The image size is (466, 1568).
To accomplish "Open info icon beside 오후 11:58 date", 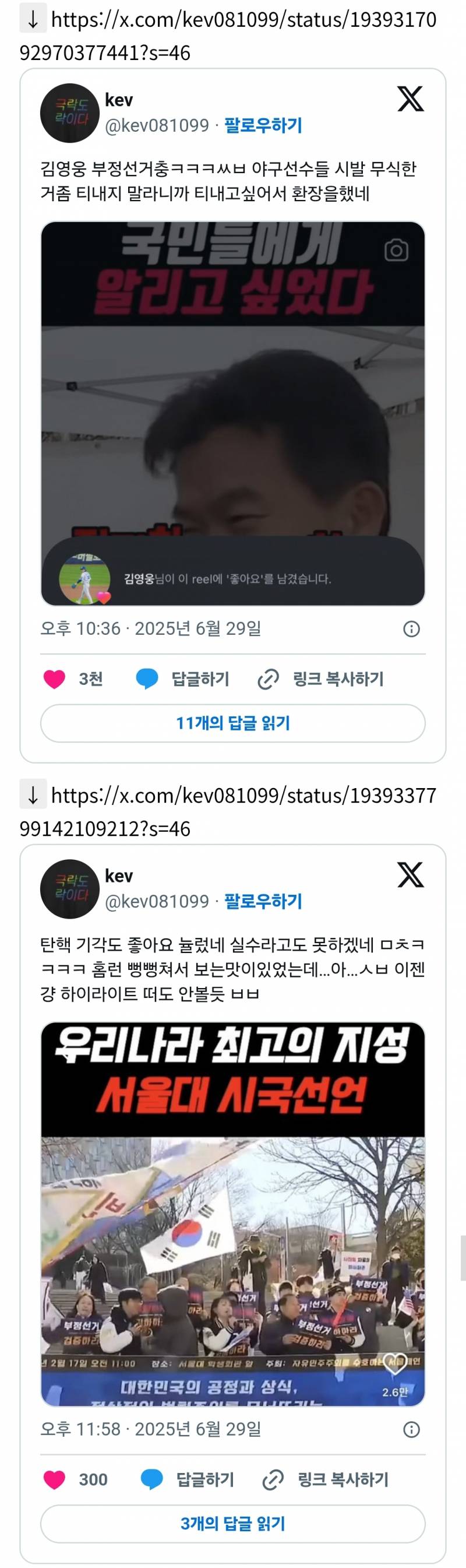I will pos(412,1429).
